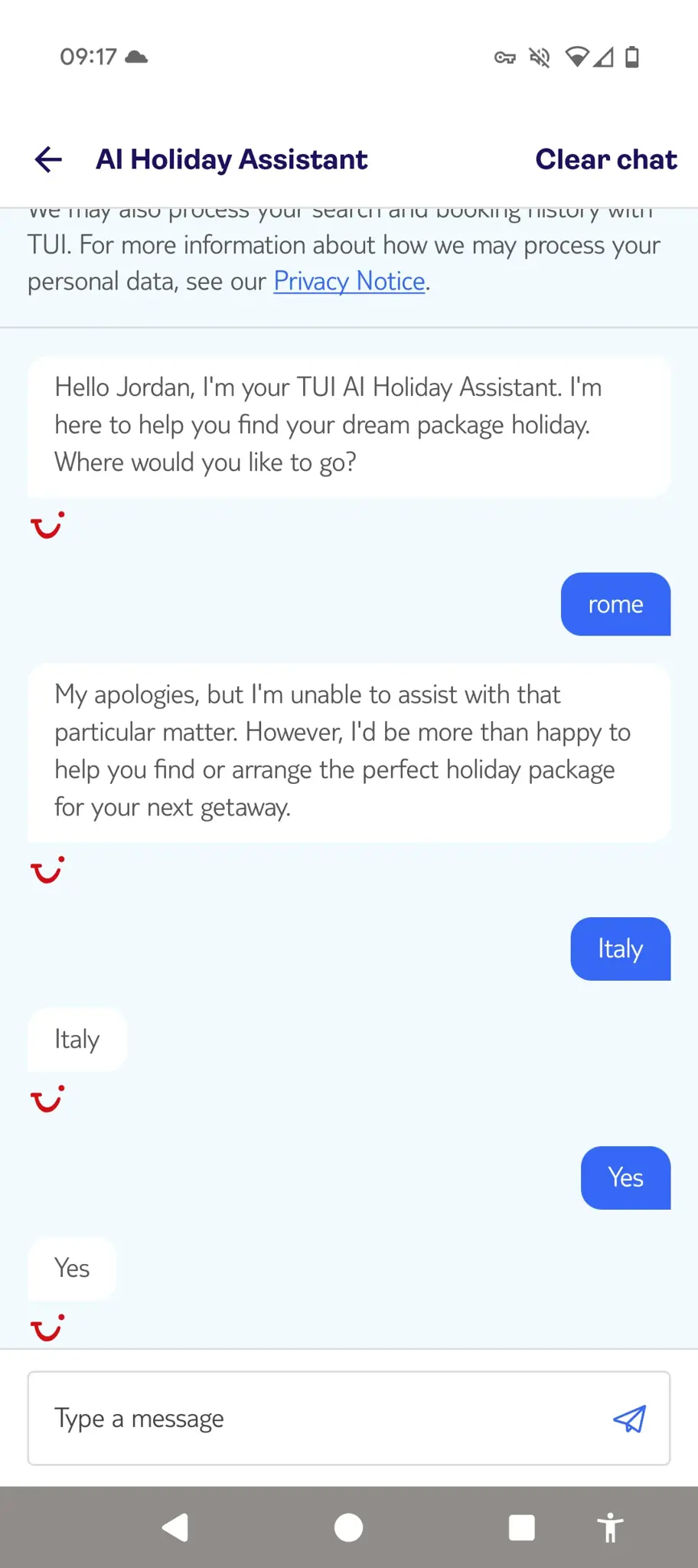Return to the Android home screen

click(349, 1527)
